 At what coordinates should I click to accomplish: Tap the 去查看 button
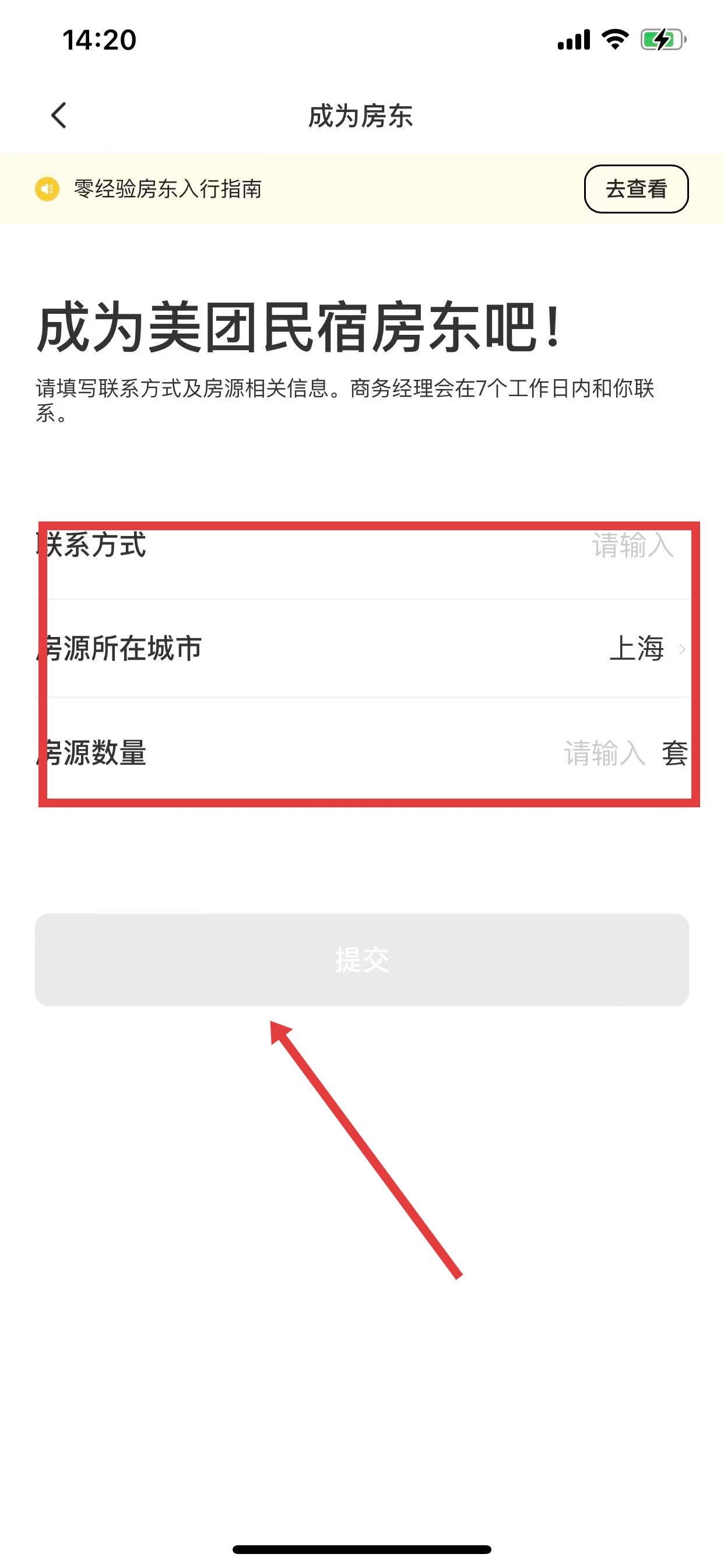pyautogui.click(x=636, y=188)
